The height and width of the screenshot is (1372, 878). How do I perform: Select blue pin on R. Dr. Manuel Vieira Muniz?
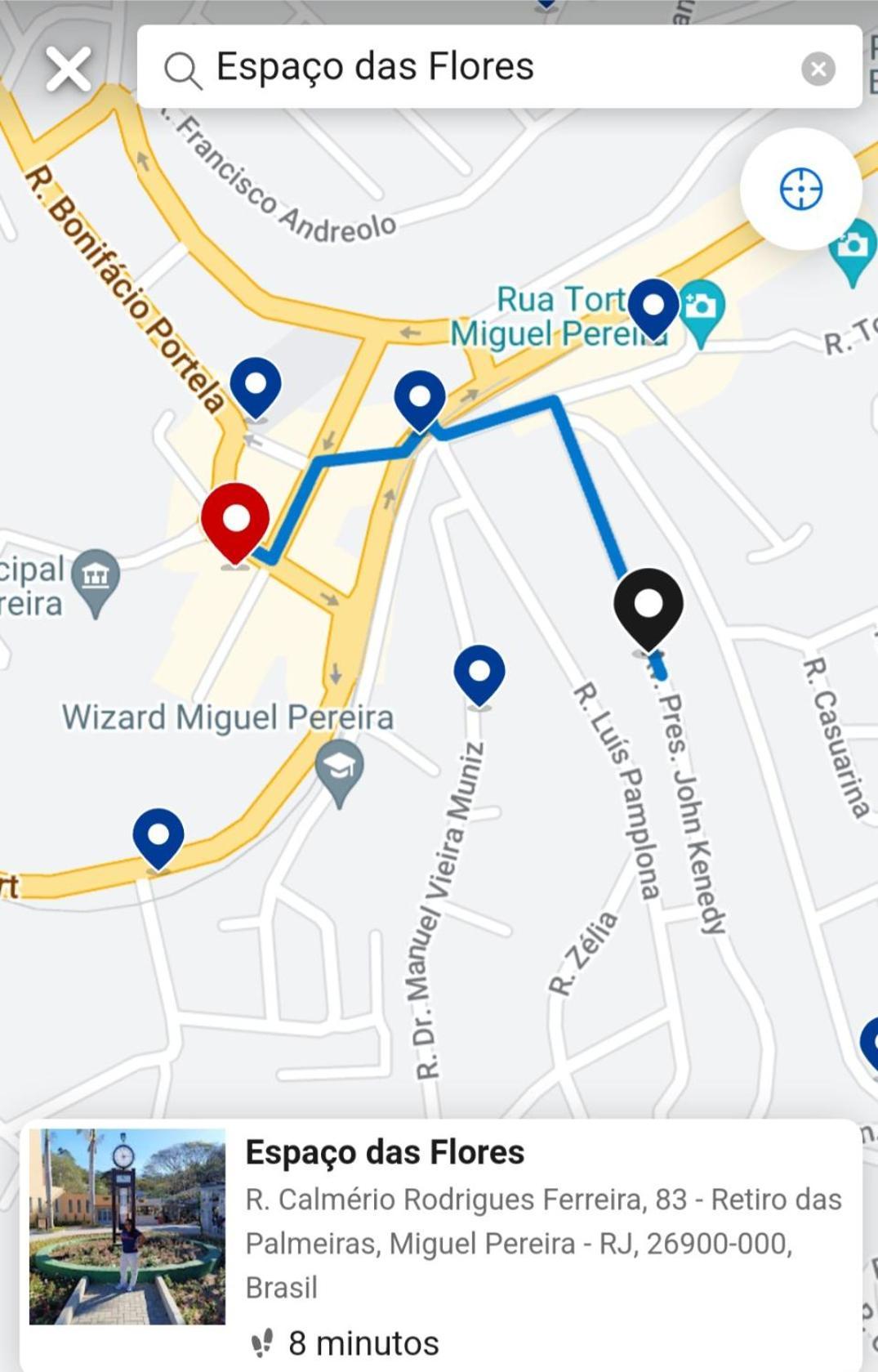479,673
